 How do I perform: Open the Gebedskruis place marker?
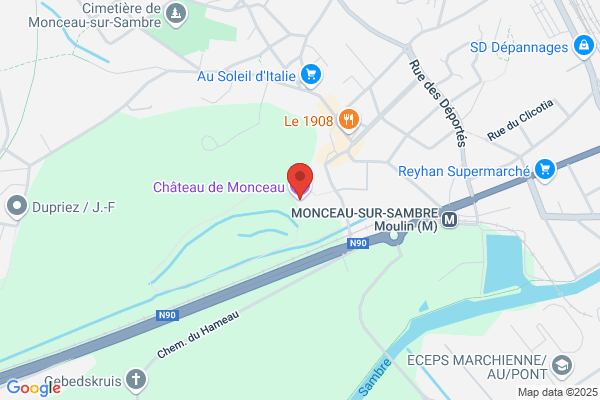point(136,380)
